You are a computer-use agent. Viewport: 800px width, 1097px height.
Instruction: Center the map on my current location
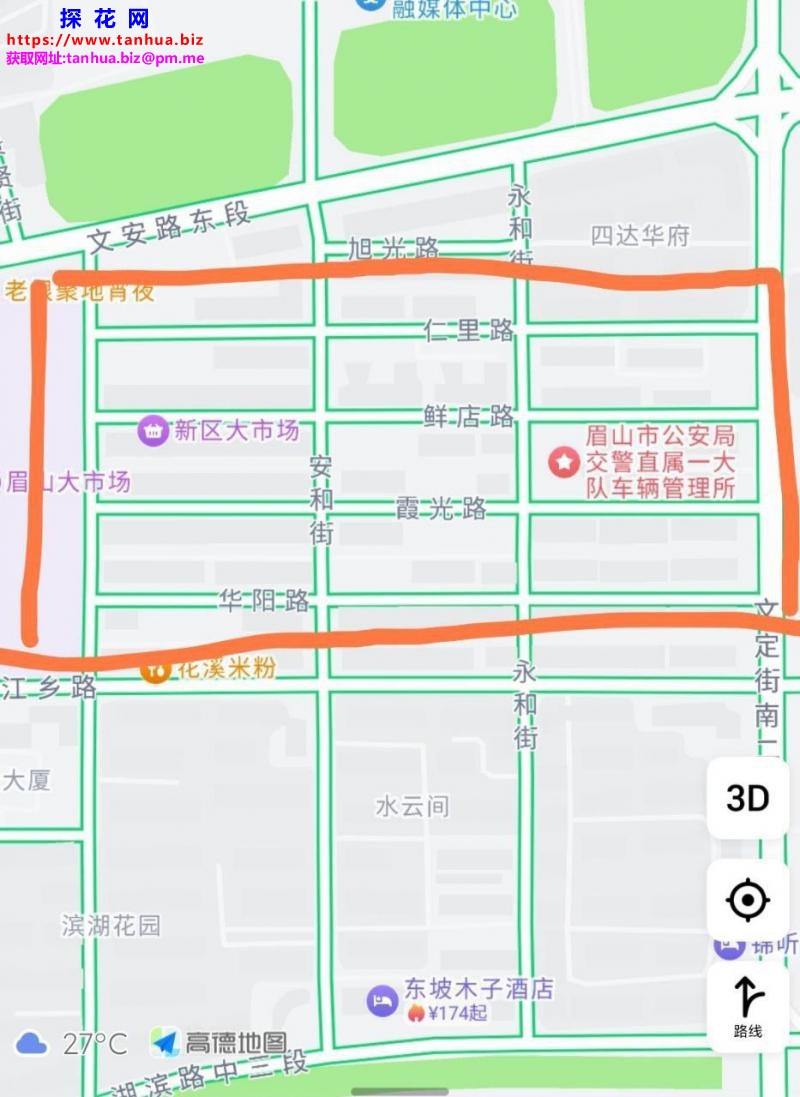747,900
